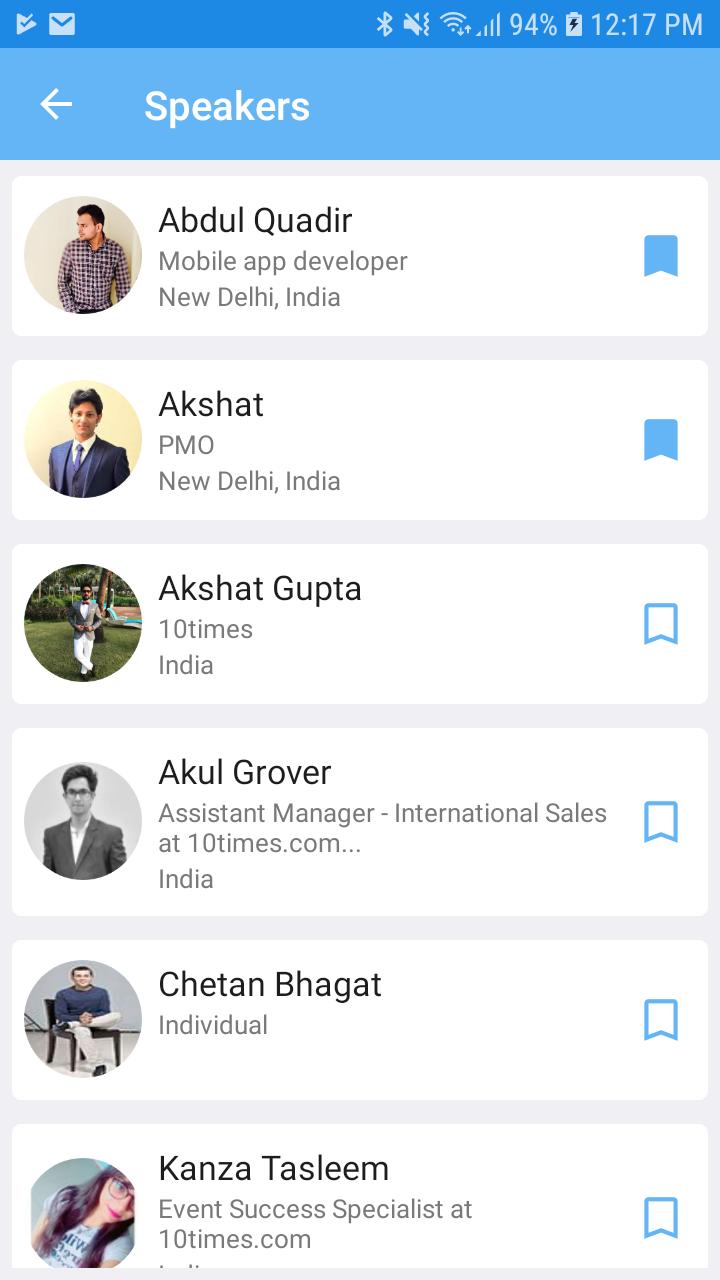Screen dimensions: 720x1280
Task: Open Akshat Gupta's speaker entry
Action: coord(300,622)
